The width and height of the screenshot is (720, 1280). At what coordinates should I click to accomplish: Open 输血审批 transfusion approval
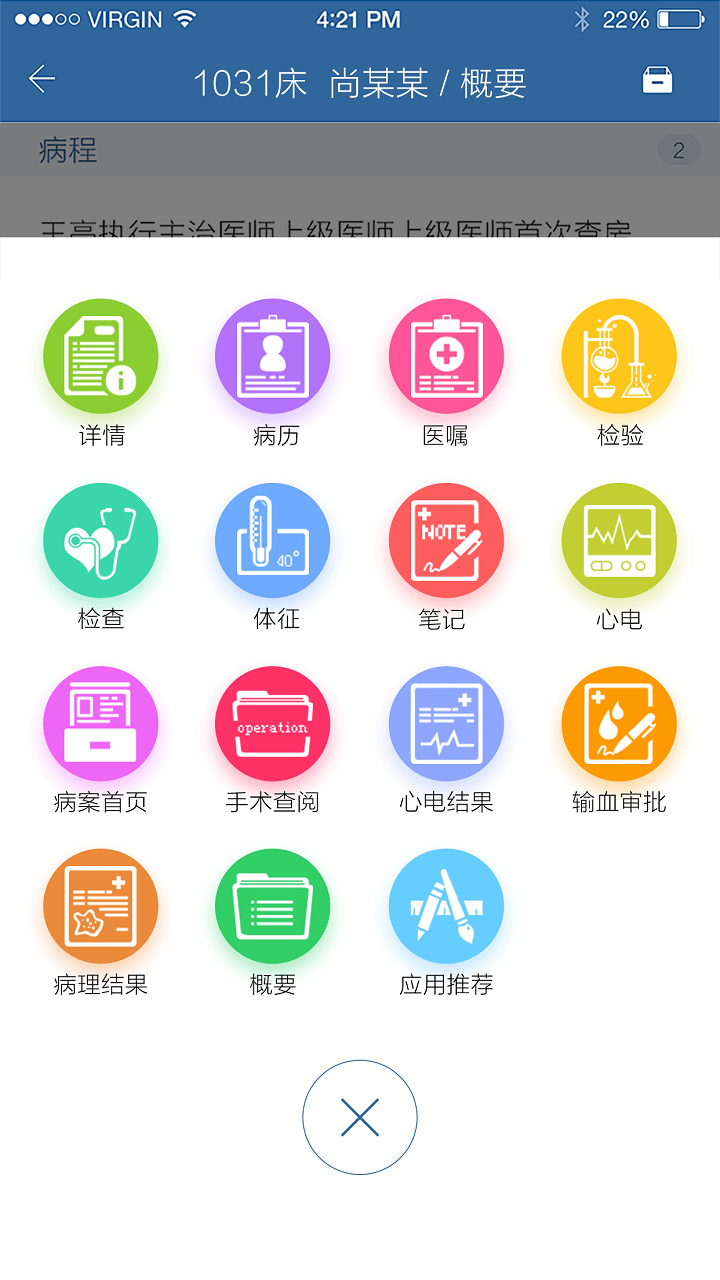tap(619, 724)
